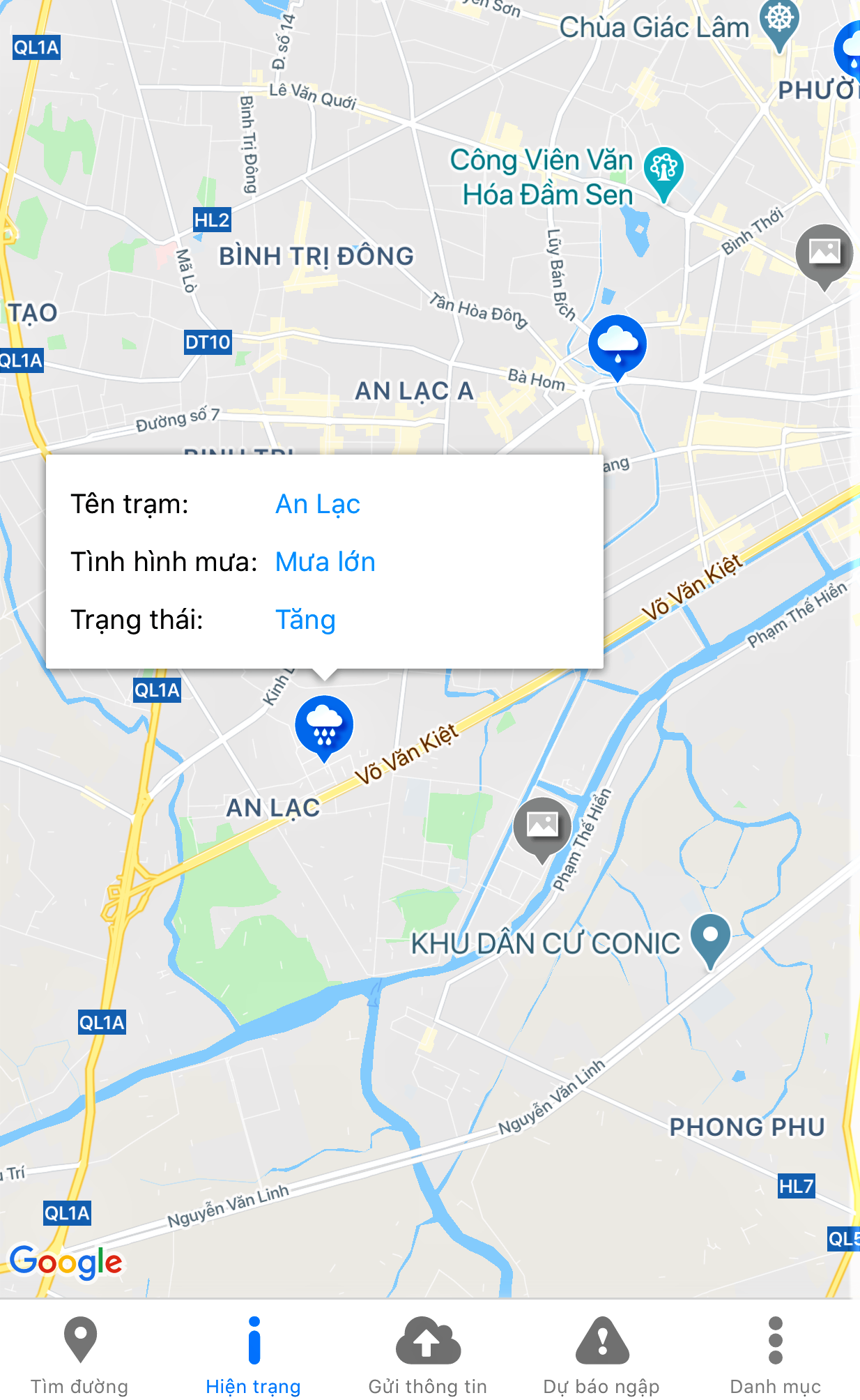Open the photo marker near Phạm Thế Hiển
860x1400 pixels.
tap(542, 827)
